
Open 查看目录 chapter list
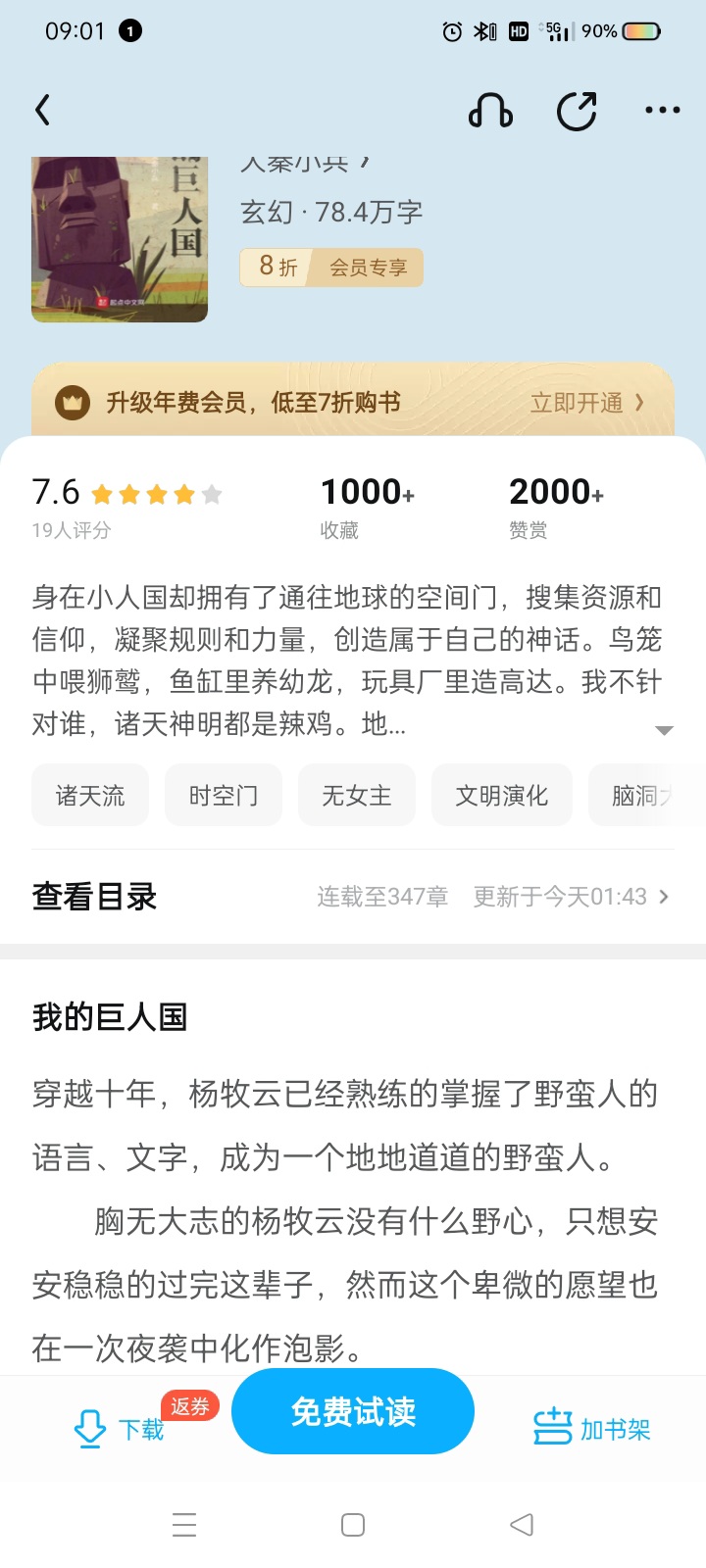click(x=353, y=896)
